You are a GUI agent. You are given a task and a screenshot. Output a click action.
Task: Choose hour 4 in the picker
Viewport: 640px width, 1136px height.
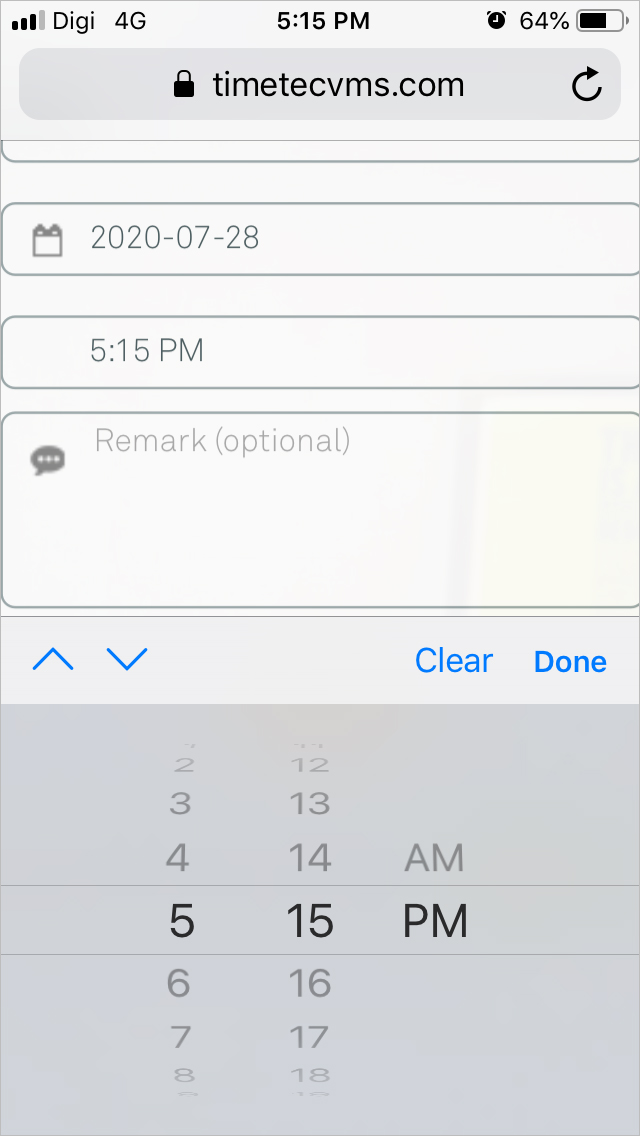pyautogui.click(x=178, y=859)
